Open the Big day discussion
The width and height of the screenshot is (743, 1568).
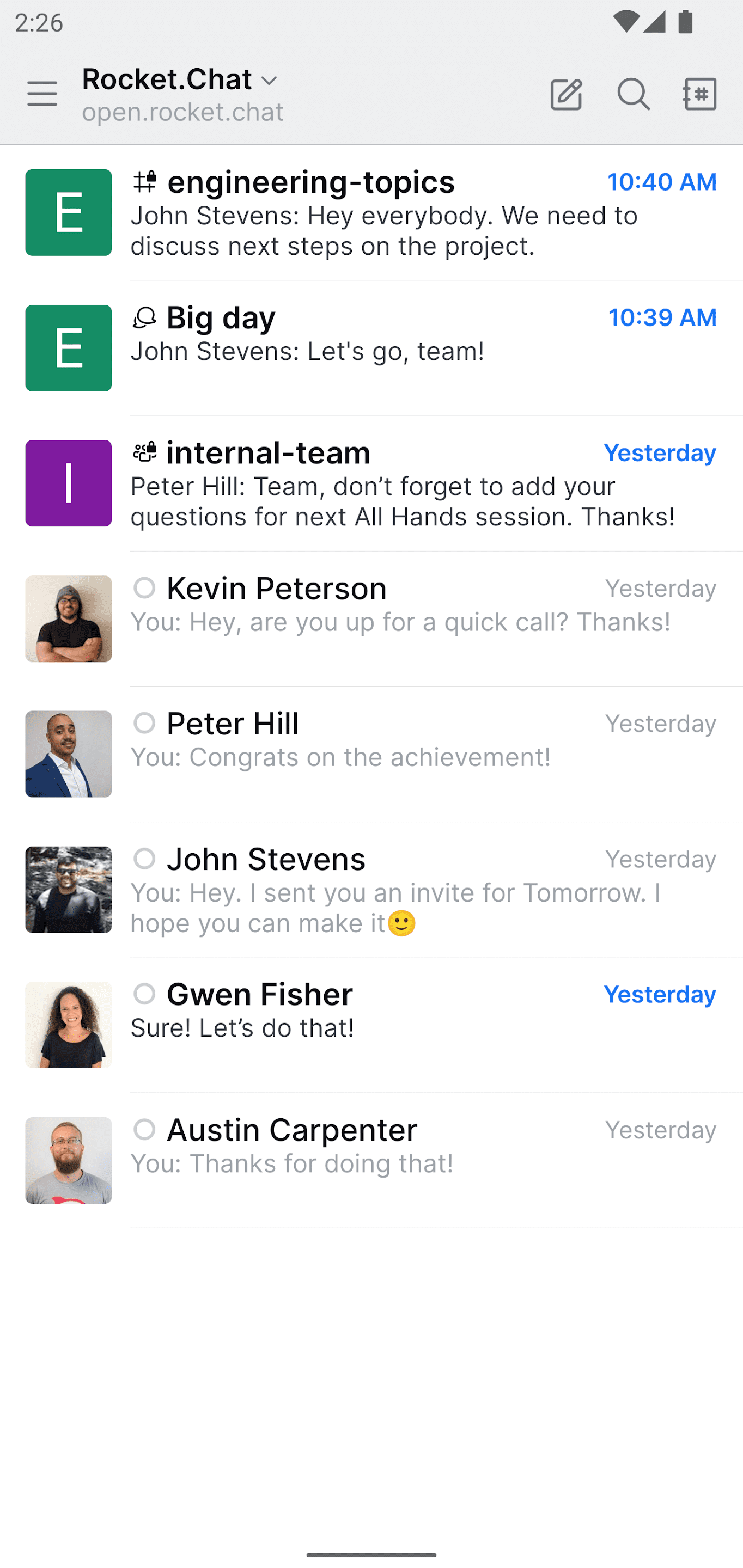(x=371, y=348)
